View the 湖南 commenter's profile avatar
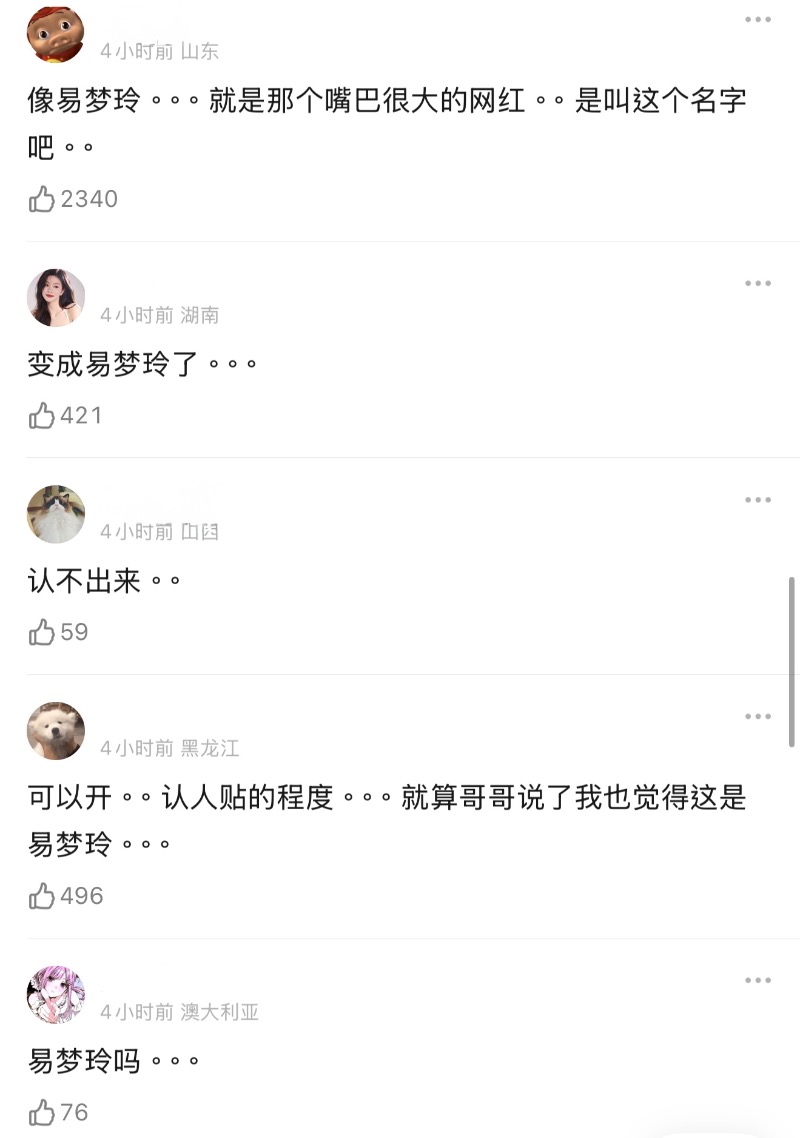 pyautogui.click(x=56, y=298)
